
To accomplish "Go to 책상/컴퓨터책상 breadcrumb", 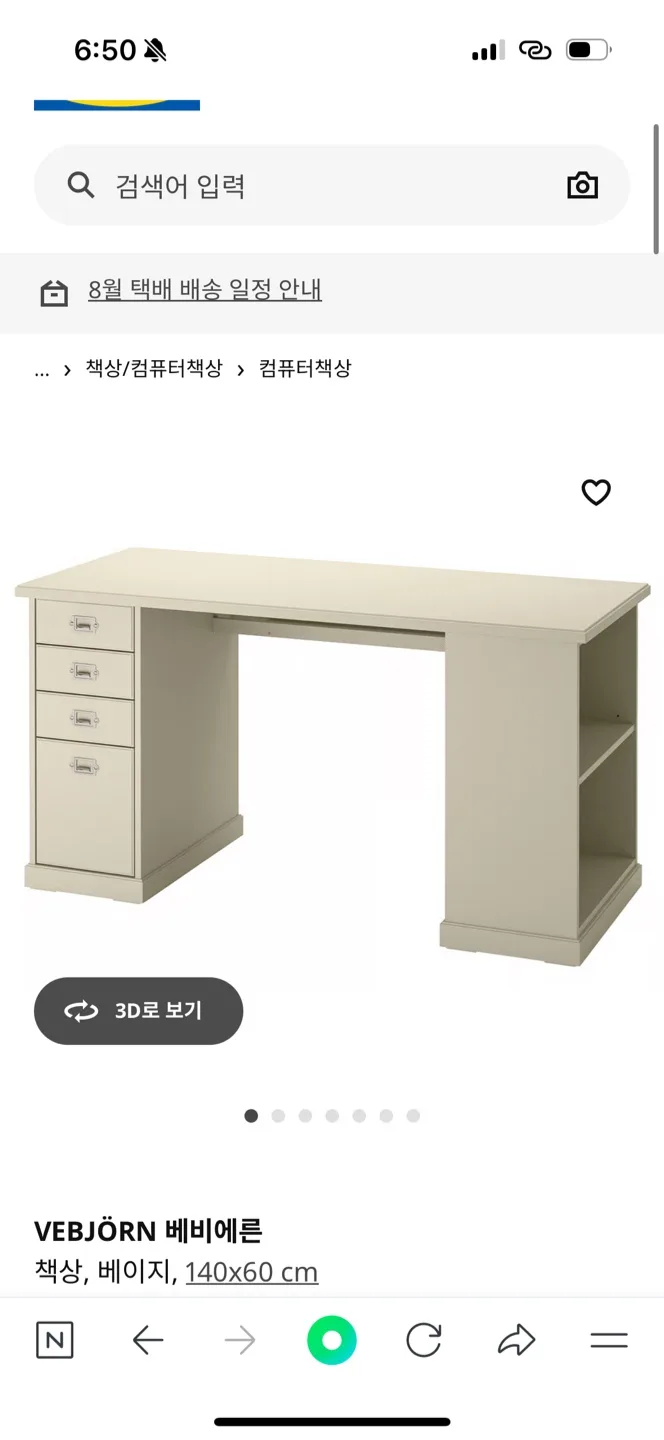I will click(x=154, y=369).
